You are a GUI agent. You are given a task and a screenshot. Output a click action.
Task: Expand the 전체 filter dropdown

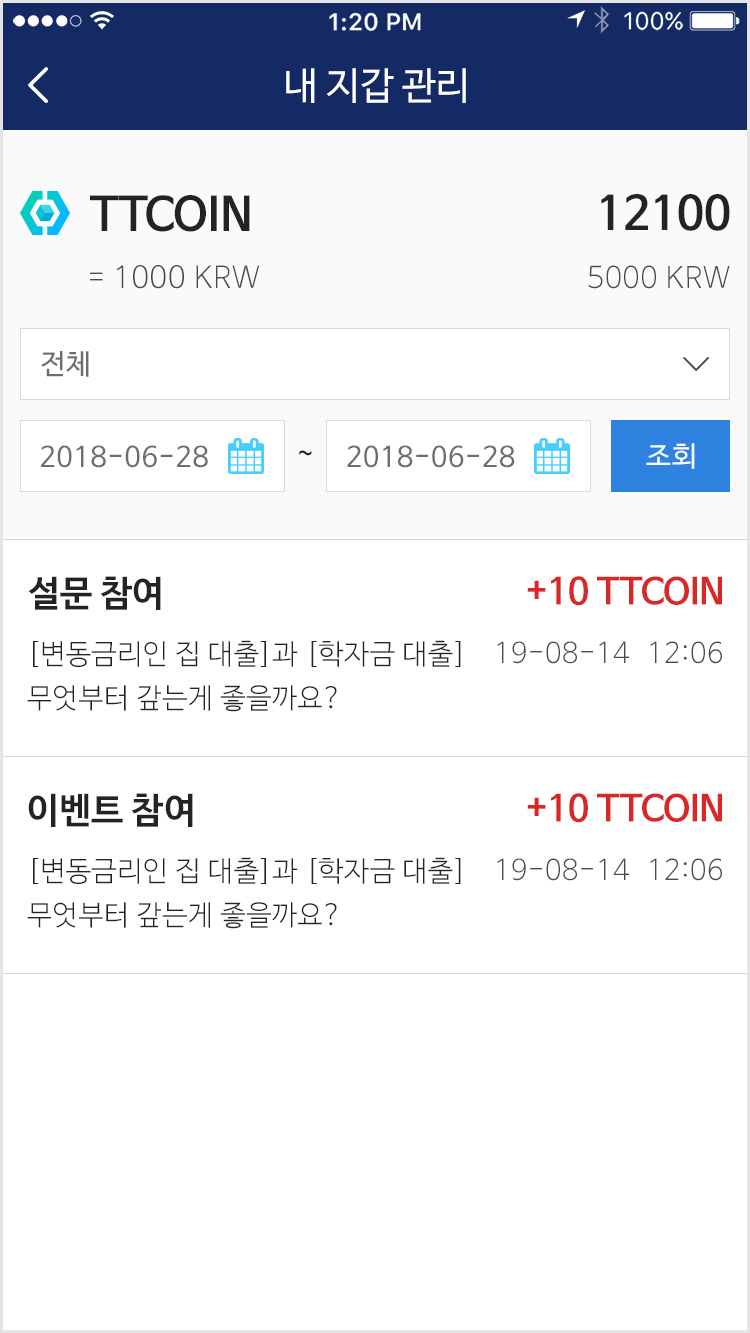point(375,364)
